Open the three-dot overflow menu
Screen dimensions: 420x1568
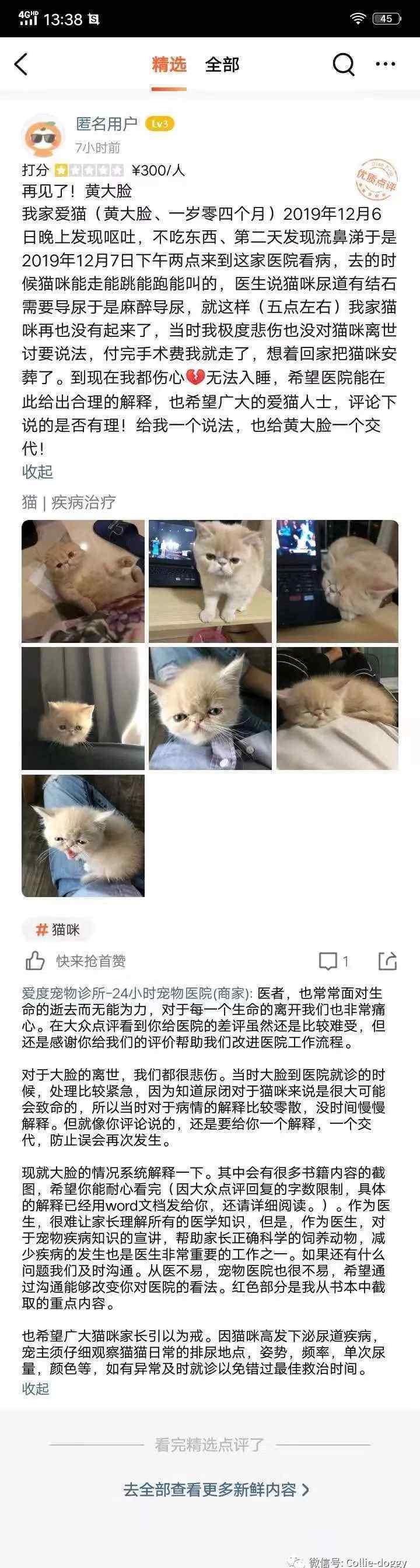click(x=386, y=65)
